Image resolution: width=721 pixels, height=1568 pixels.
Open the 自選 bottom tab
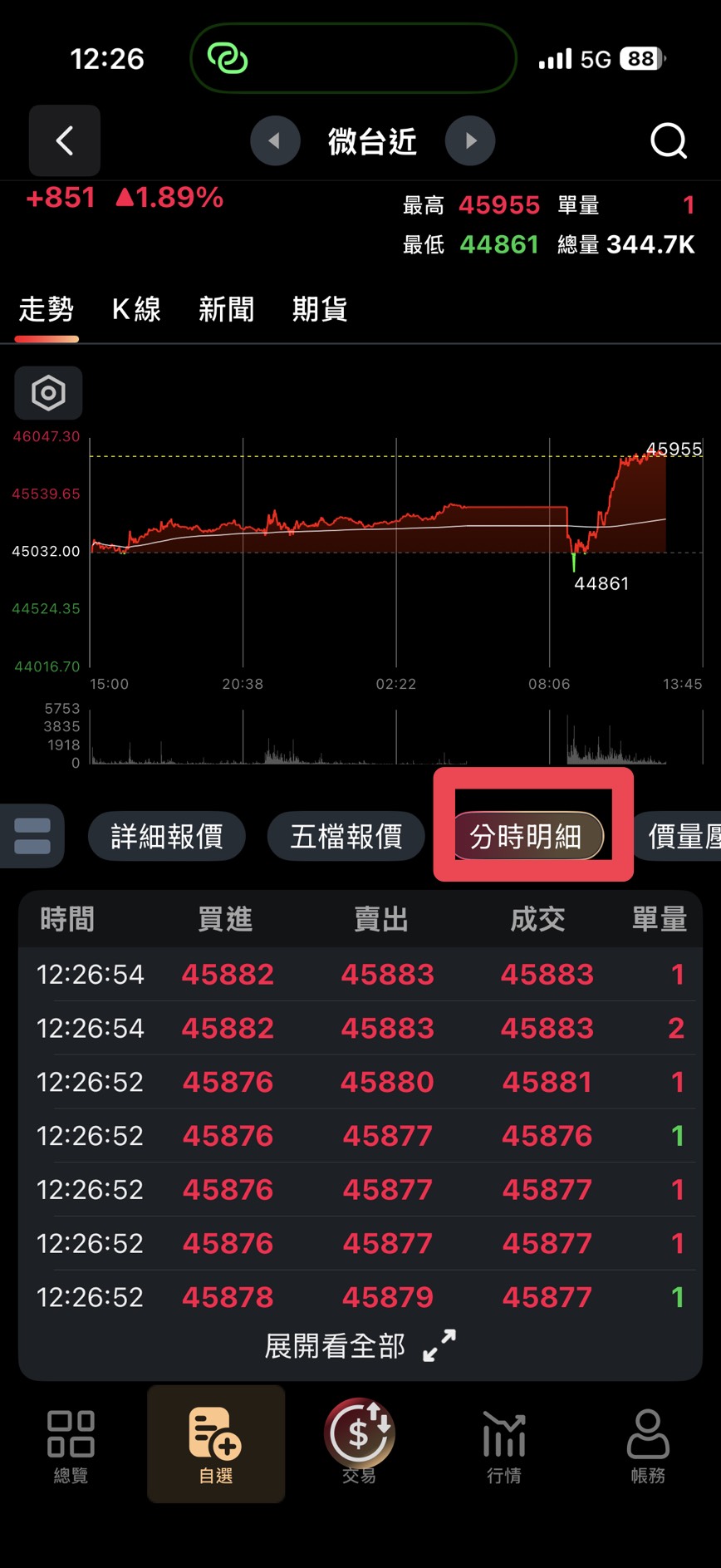[x=216, y=1446]
